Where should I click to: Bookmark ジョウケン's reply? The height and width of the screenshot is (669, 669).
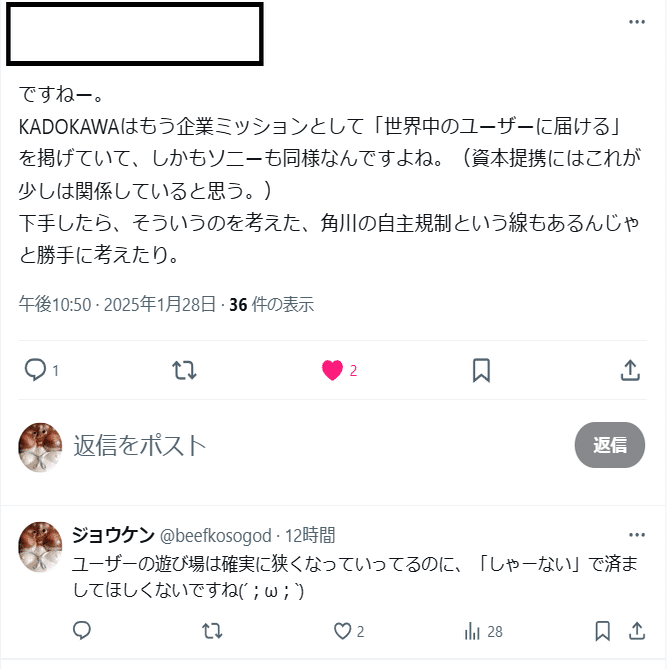click(x=602, y=631)
